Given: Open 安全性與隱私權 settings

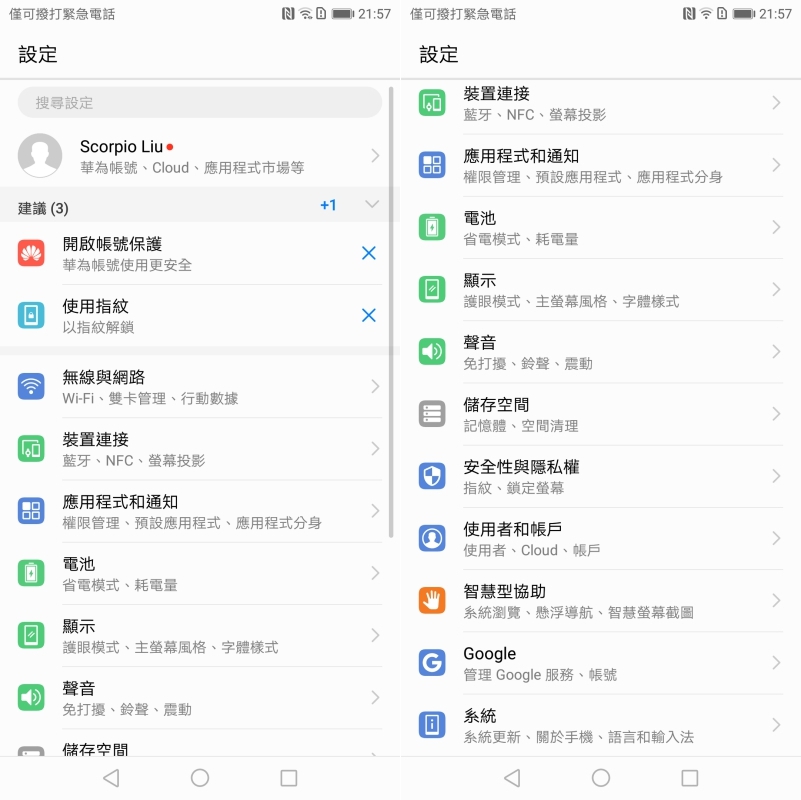Looking at the screenshot, I should click(x=600, y=476).
